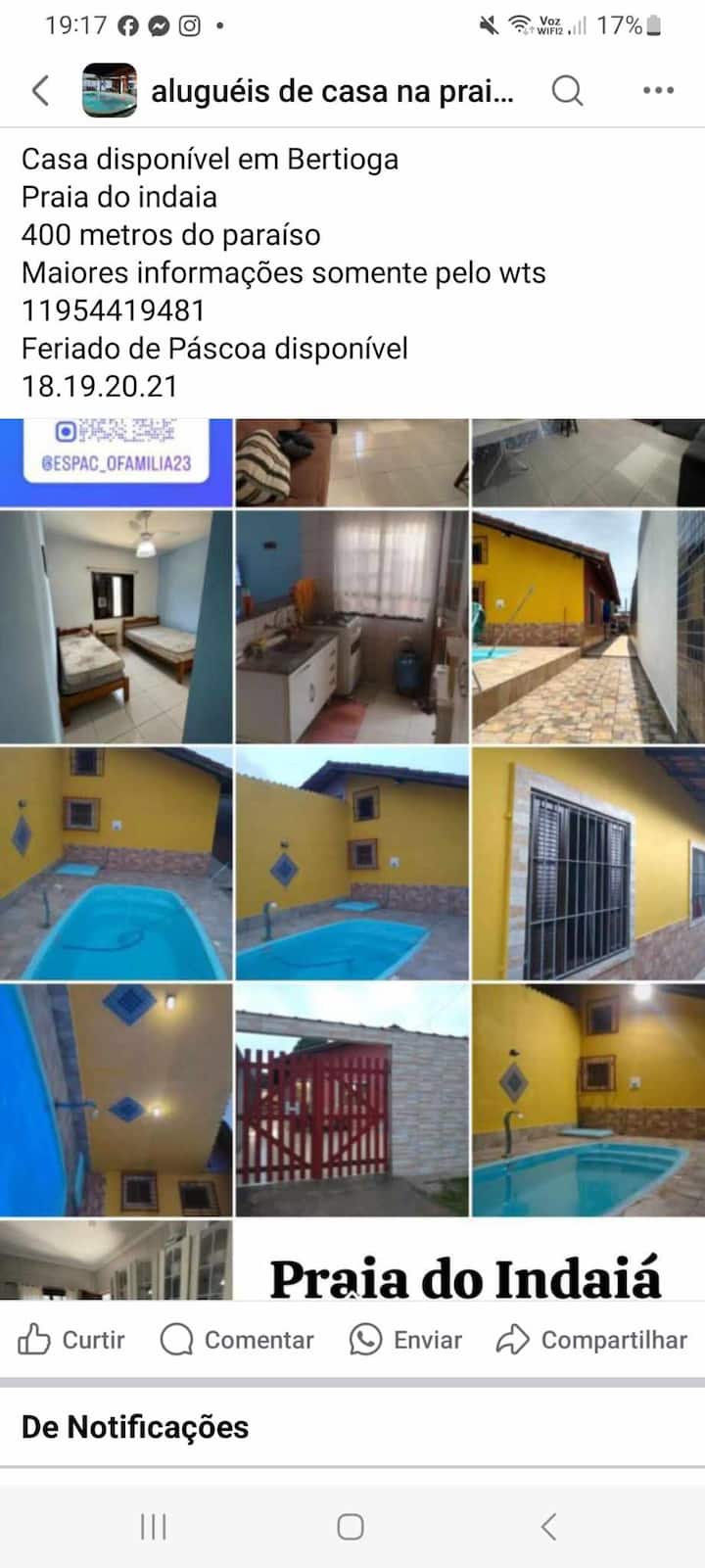Open the group's search icon
Screen dimensions: 705x1568
[x=567, y=91]
